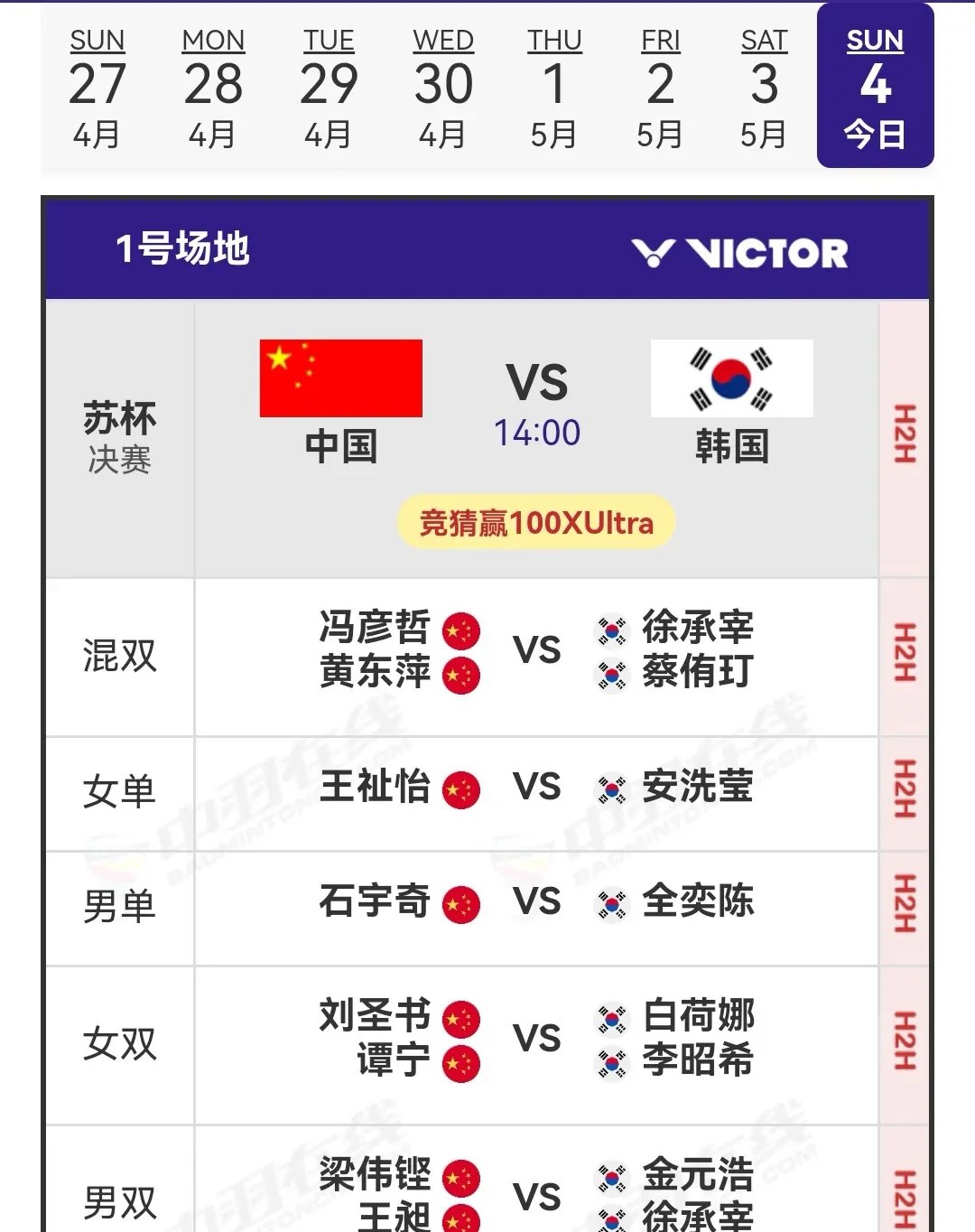Open H2H for China vs Korea final
This screenshot has width=975, height=1232.
coord(905,434)
